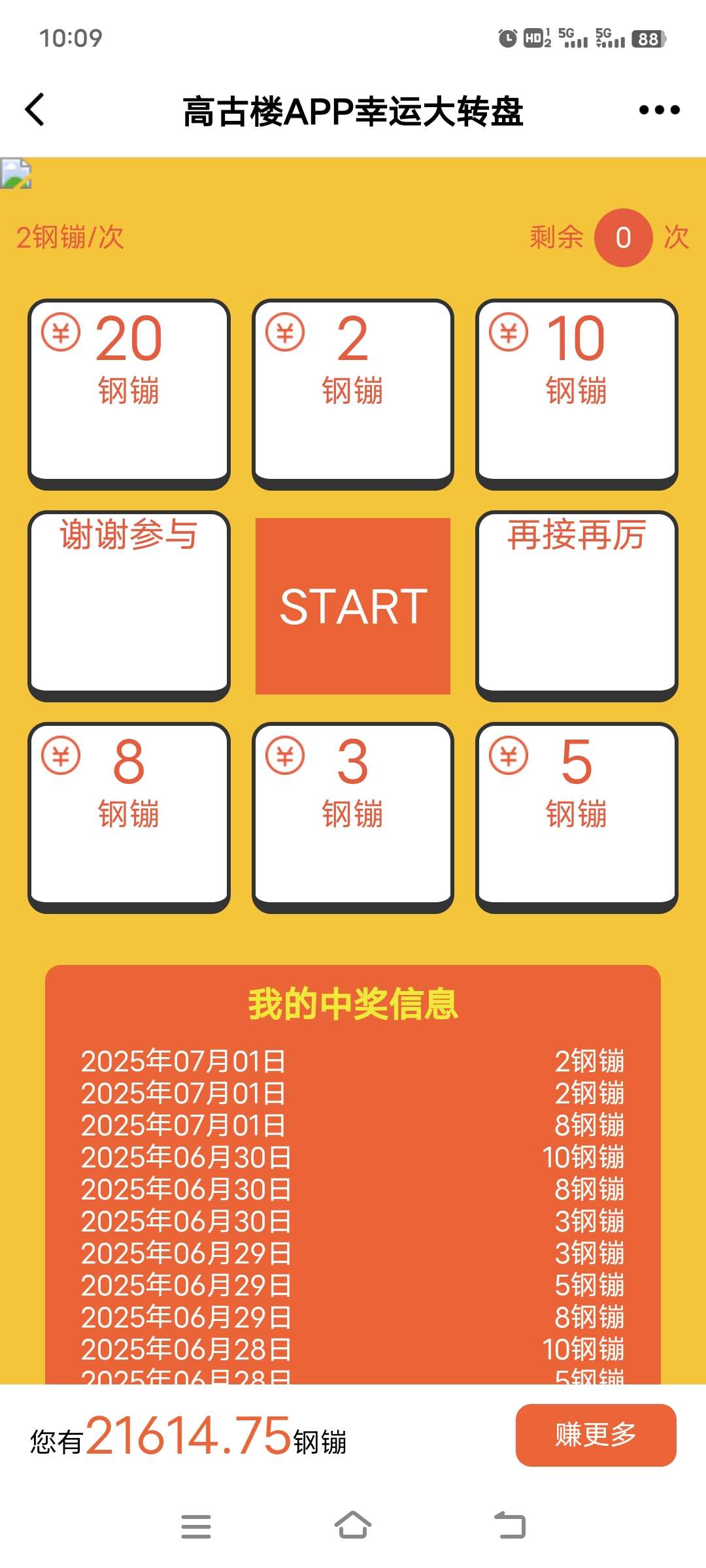This screenshot has width=706, height=1568.
Task: Open the three-dot overflow menu
Action: click(659, 110)
